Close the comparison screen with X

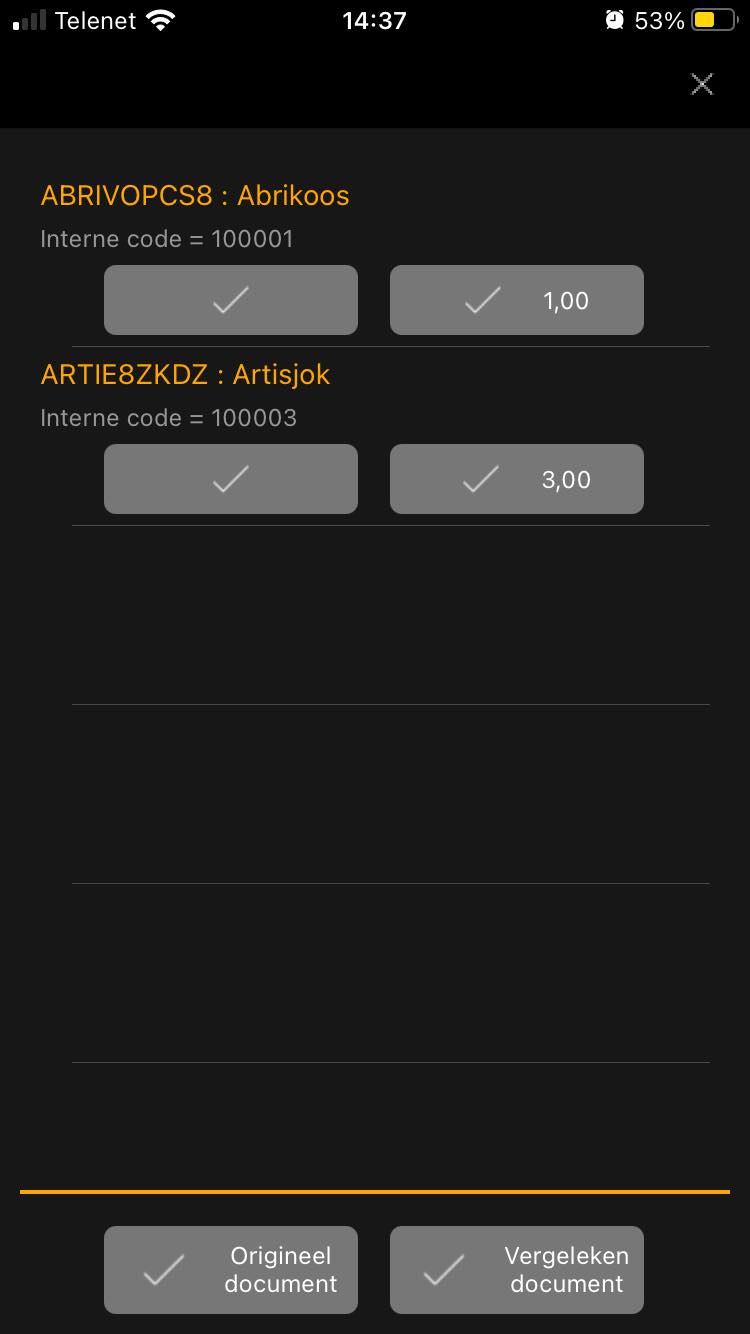702,84
